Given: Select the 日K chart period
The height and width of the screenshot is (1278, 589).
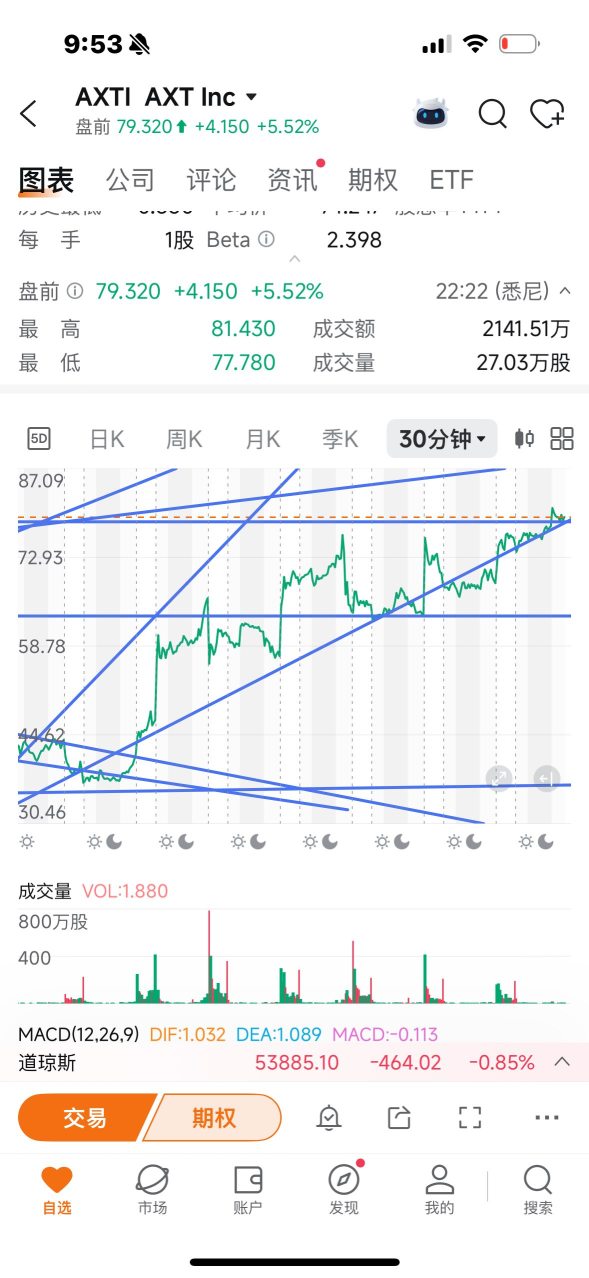Looking at the screenshot, I should point(107,439).
